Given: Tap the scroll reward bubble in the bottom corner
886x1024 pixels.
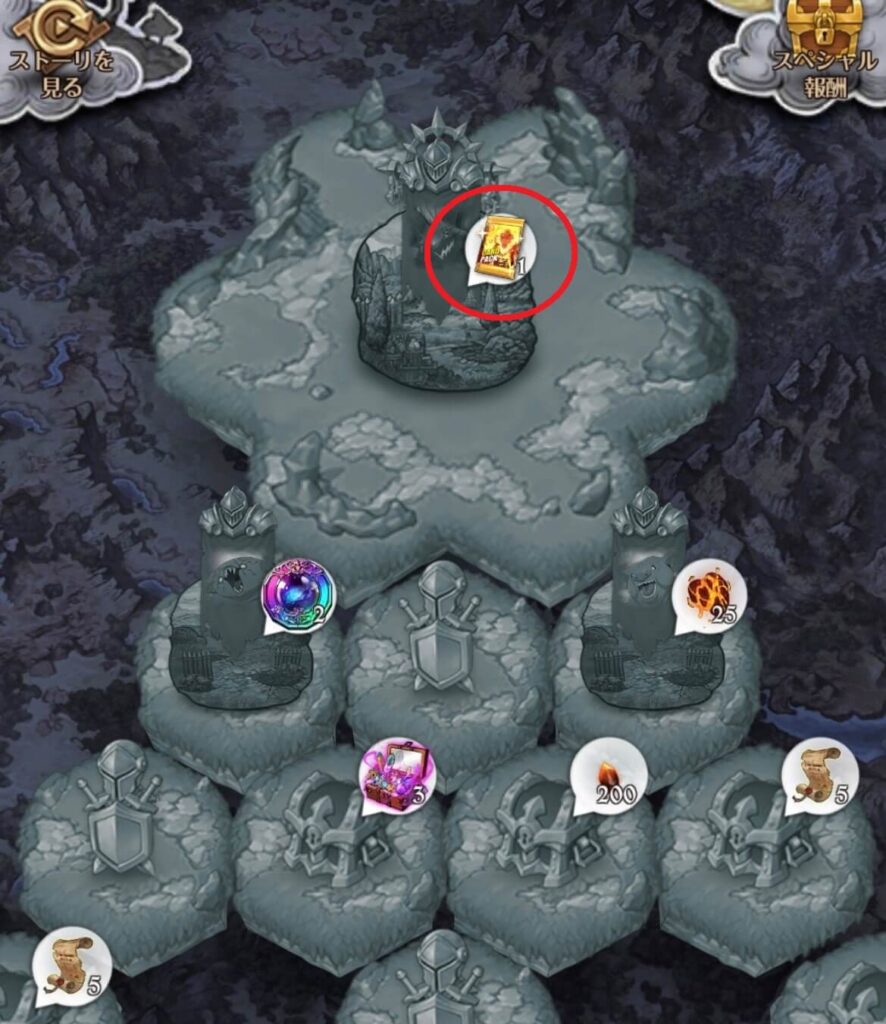Looking at the screenshot, I should tap(70, 965).
